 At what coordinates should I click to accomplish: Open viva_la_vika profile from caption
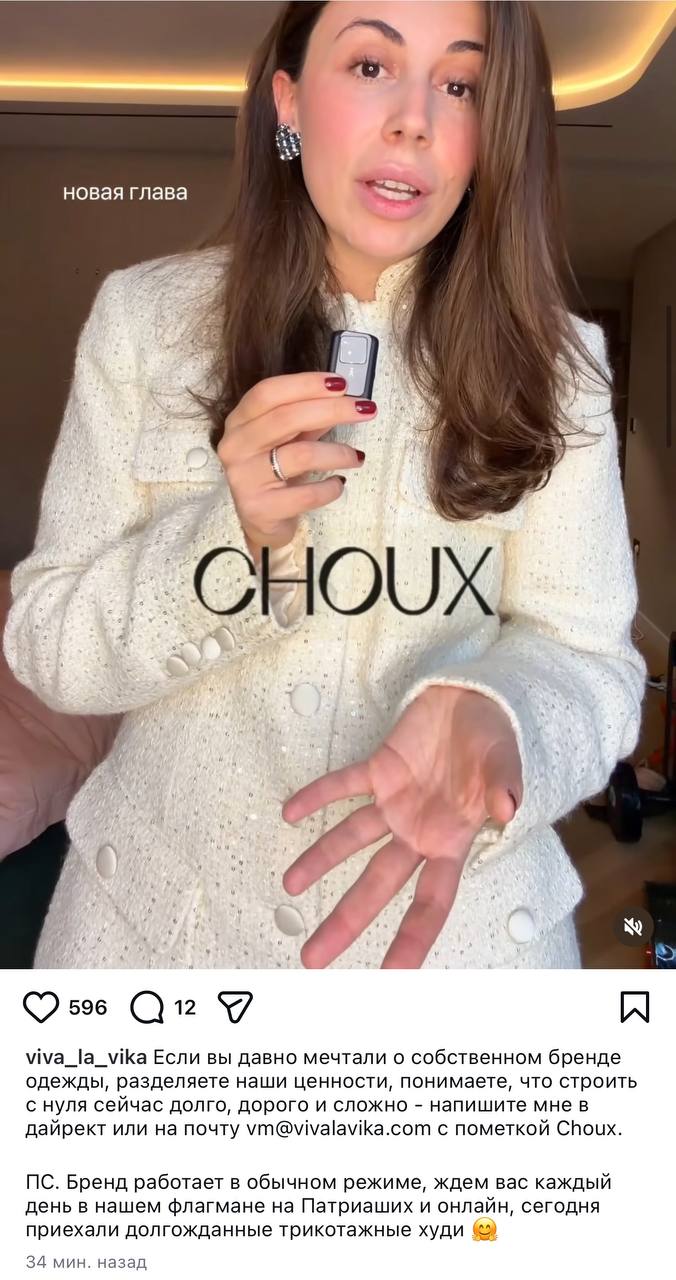coord(86,1057)
